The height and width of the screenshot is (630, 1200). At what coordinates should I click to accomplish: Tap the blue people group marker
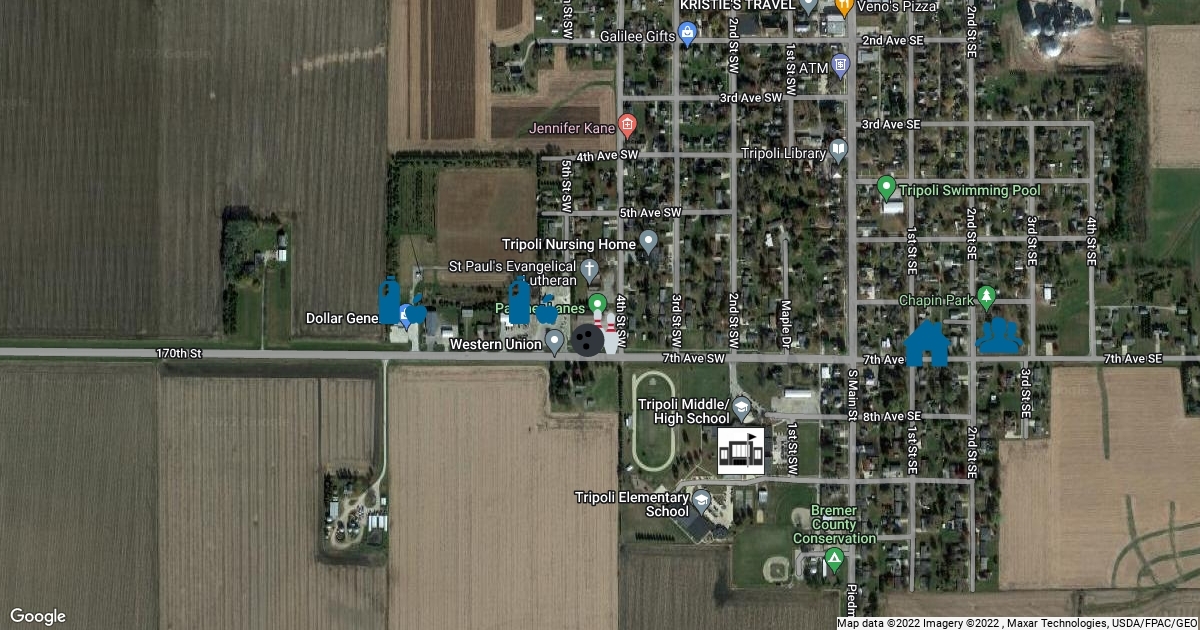coord(998,336)
